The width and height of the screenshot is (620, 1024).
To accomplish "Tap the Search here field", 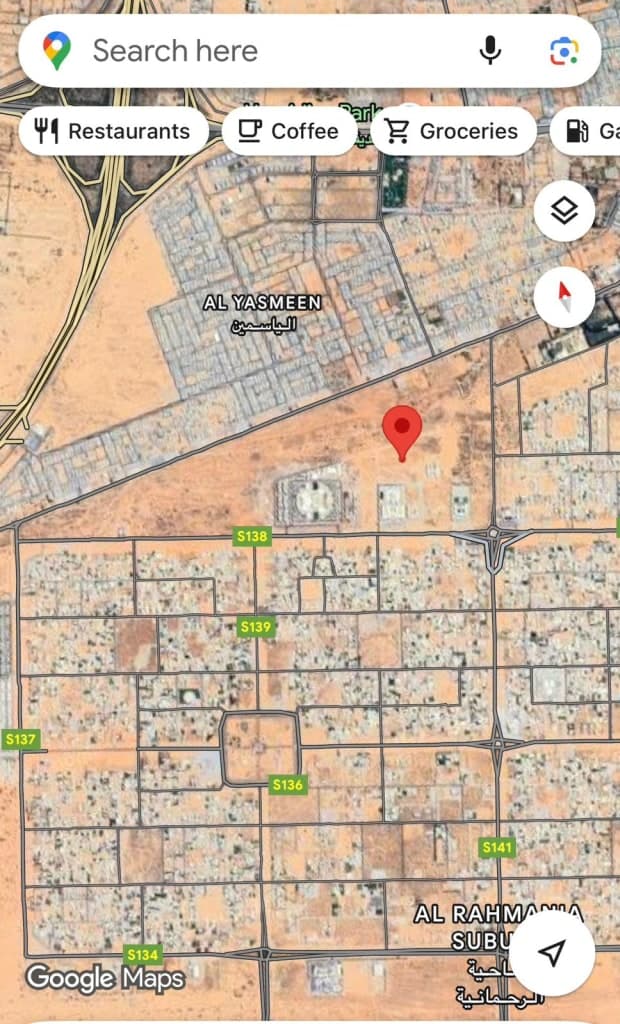I will coord(260,50).
